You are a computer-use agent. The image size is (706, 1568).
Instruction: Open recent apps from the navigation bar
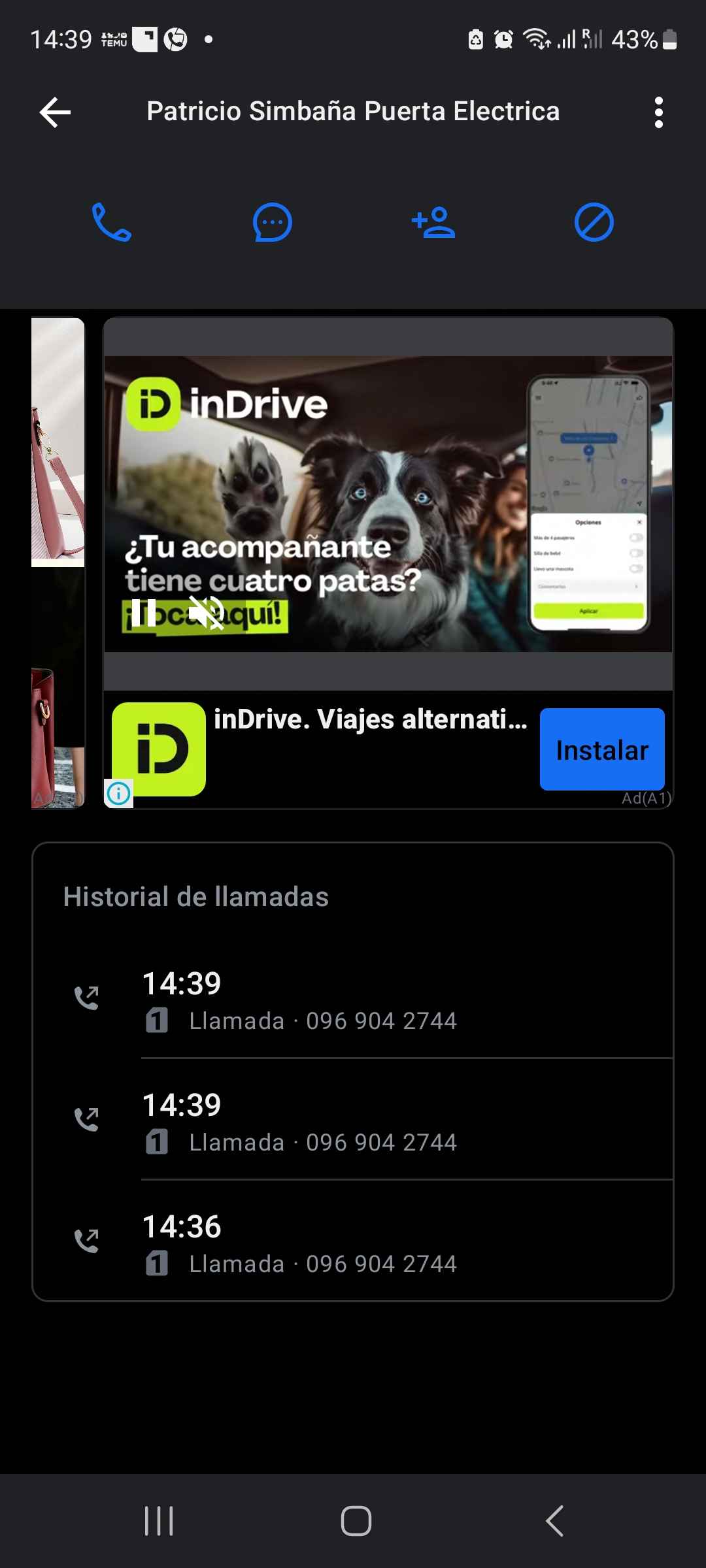pos(159,1521)
